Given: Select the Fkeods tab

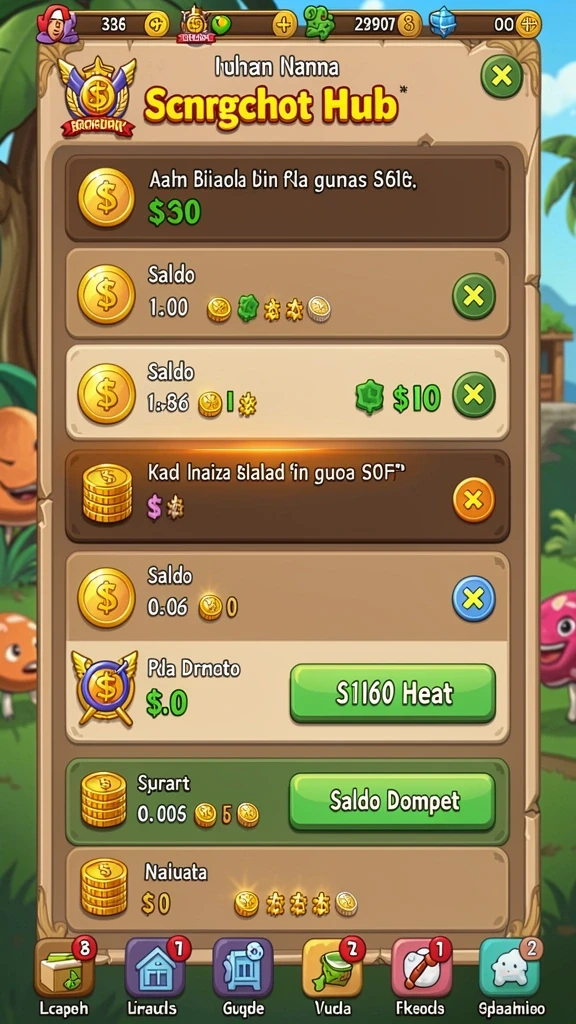Looking at the screenshot, I should [421, 977].
